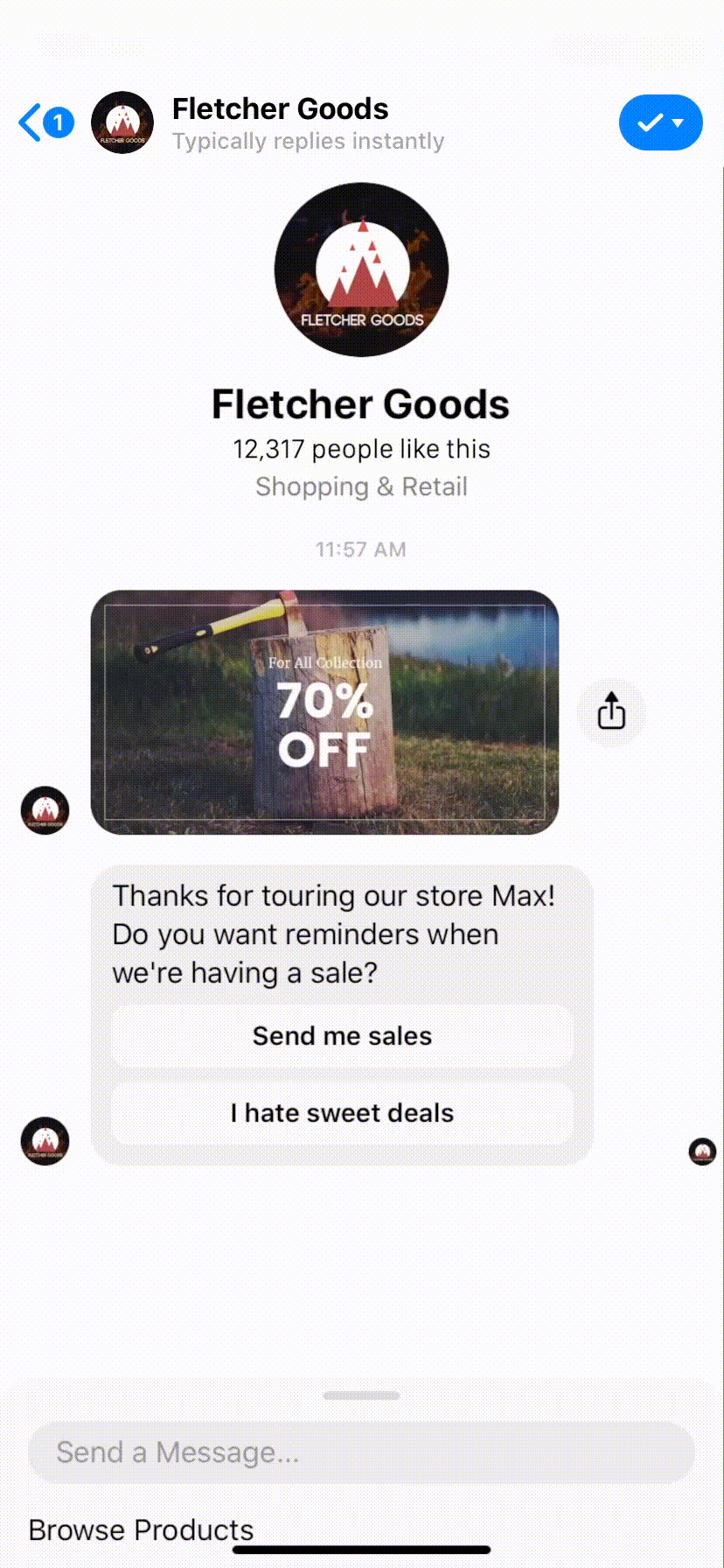Select I hate sweet deals
The width and height of the screenshot is (724, 1568).
[x=342, y=1113]
